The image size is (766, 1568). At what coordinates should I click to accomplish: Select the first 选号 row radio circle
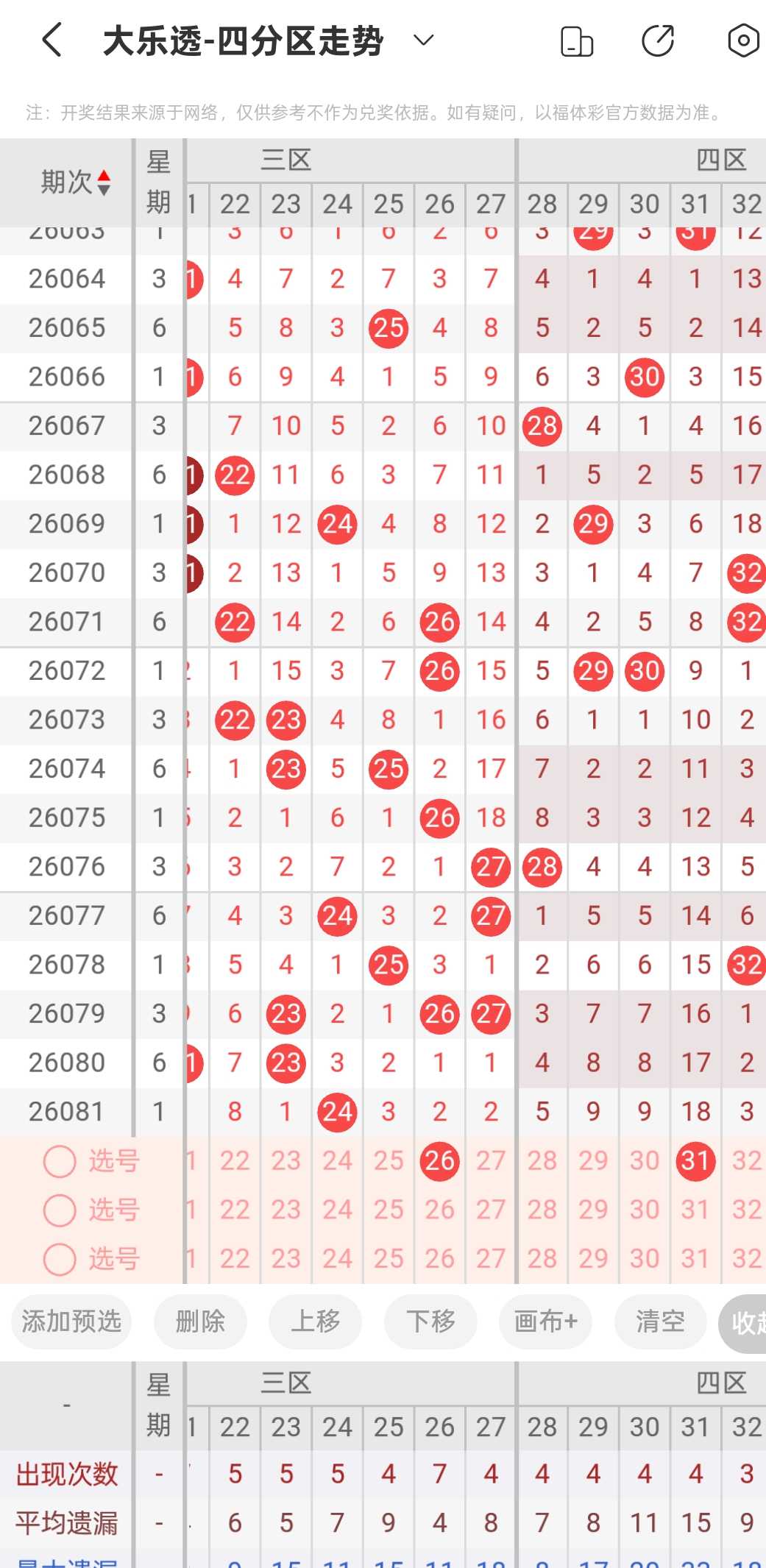[60, 1161]
